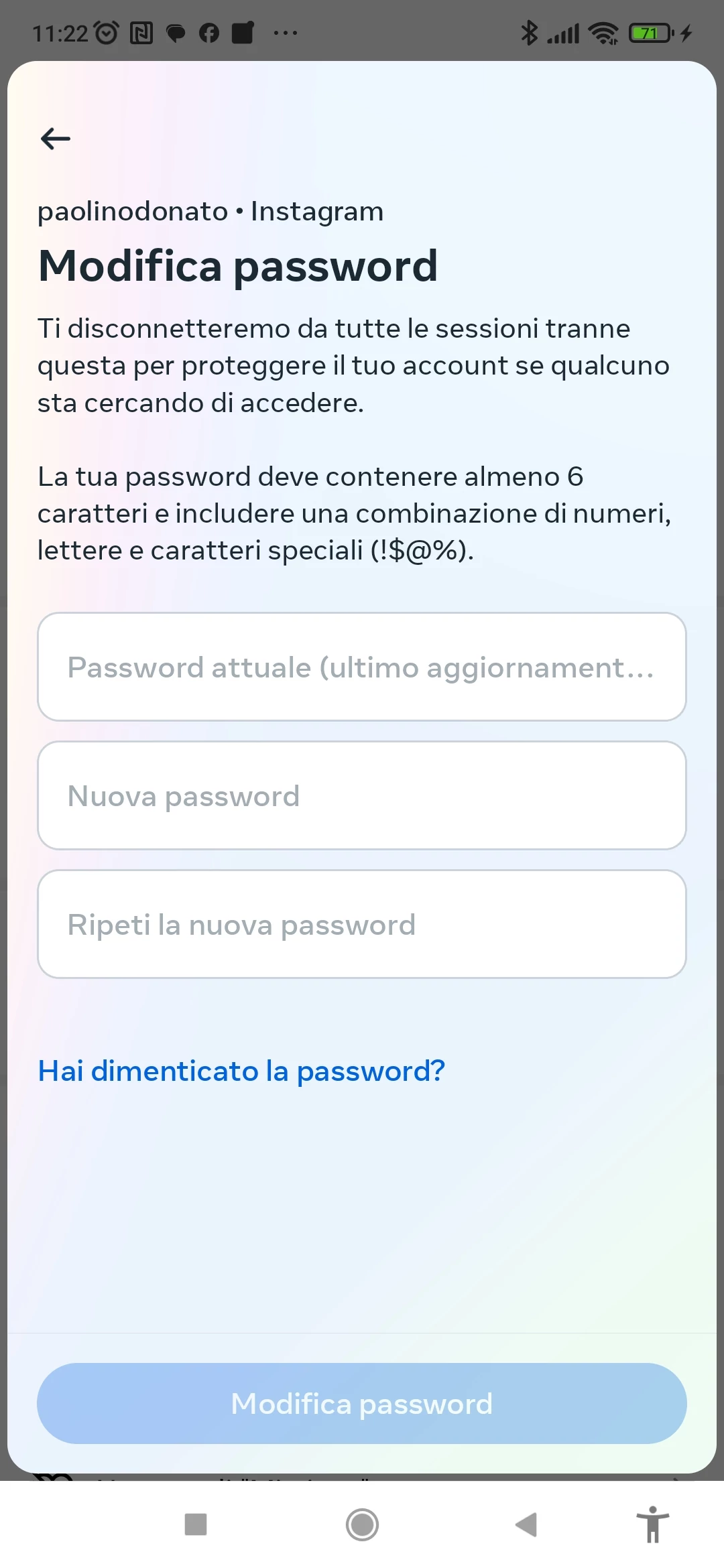Tap the Ripeti la nuova password field
Image resolution: width=724 pixels, height=1568 pixels.
(x=362, y=924)
